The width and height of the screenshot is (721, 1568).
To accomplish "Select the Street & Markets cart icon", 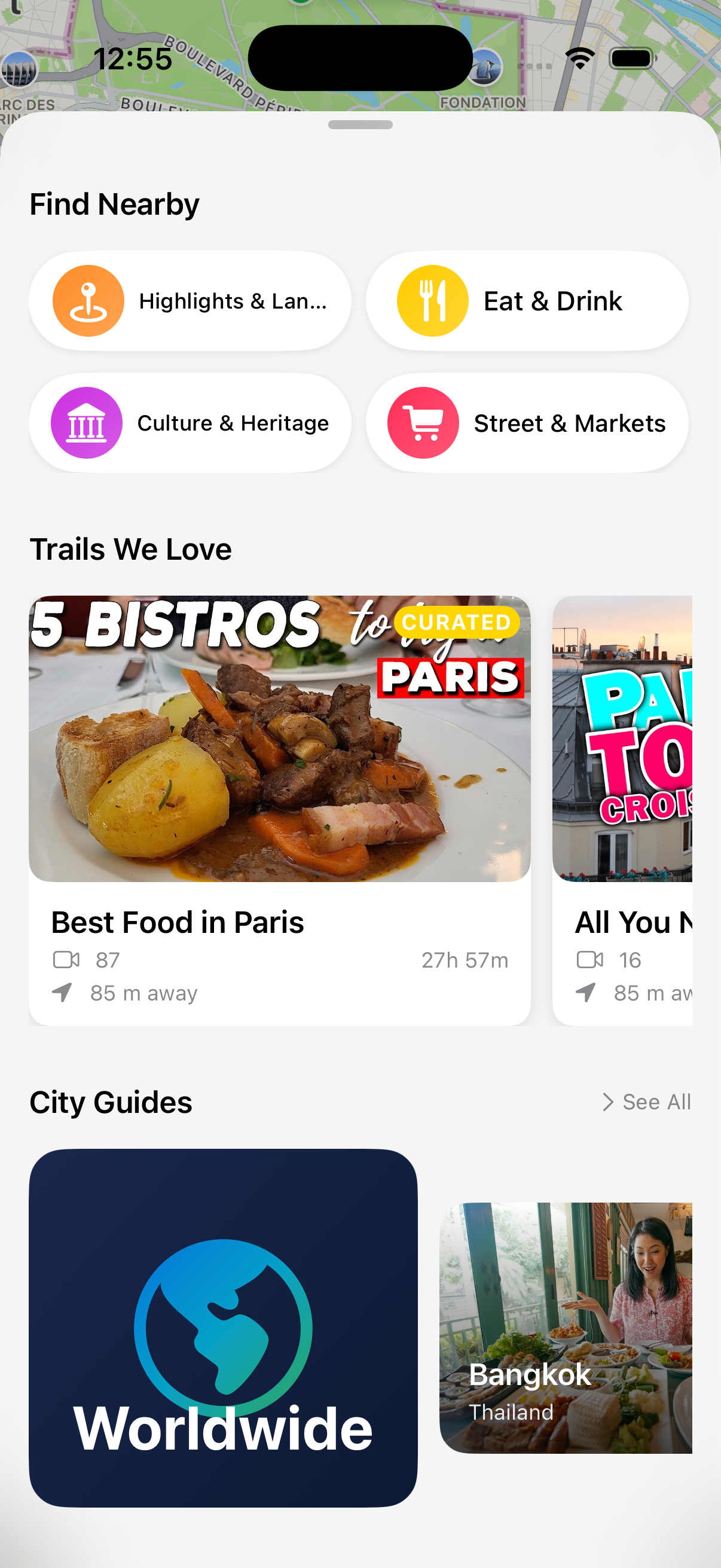I will 424,422.
